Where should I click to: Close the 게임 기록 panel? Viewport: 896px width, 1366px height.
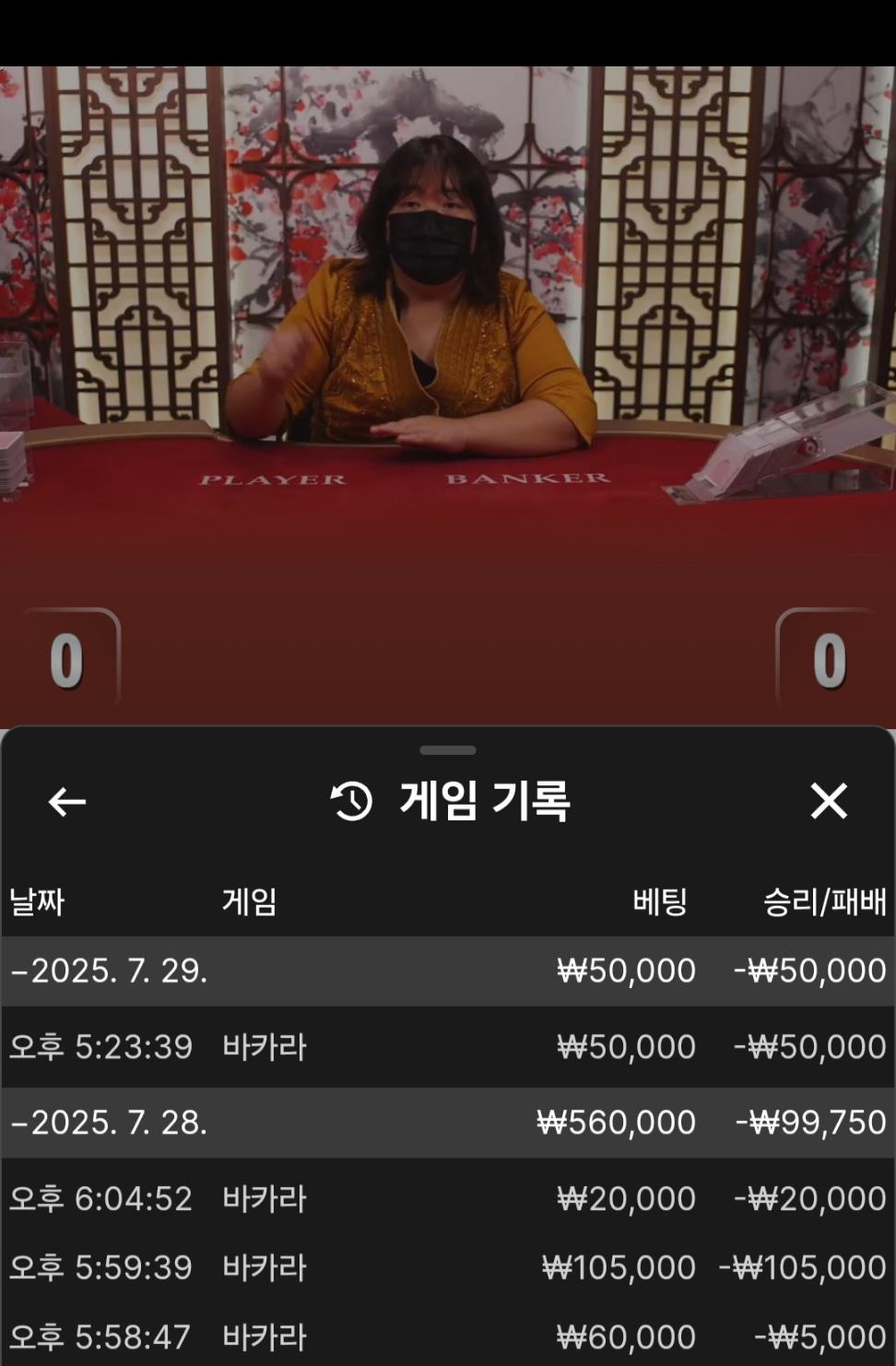pyautogui.click(x=828, y=801)
